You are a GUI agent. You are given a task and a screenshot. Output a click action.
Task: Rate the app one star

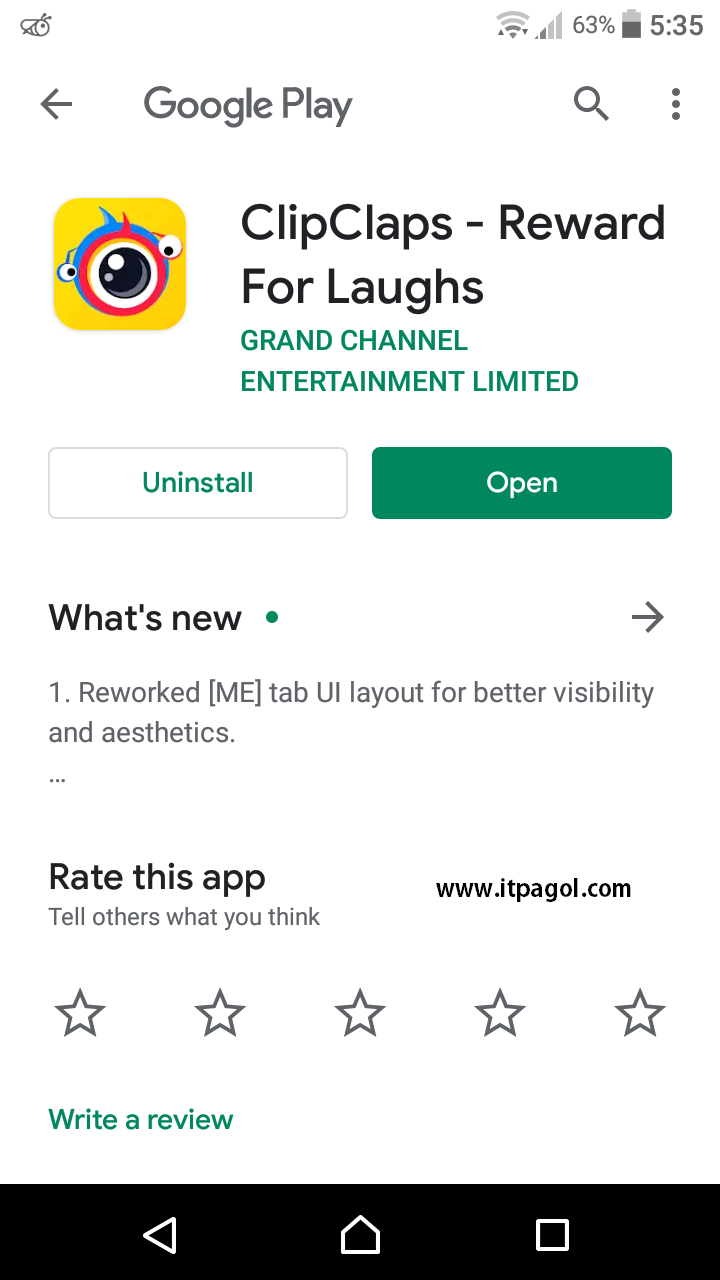coord(80,1013)
